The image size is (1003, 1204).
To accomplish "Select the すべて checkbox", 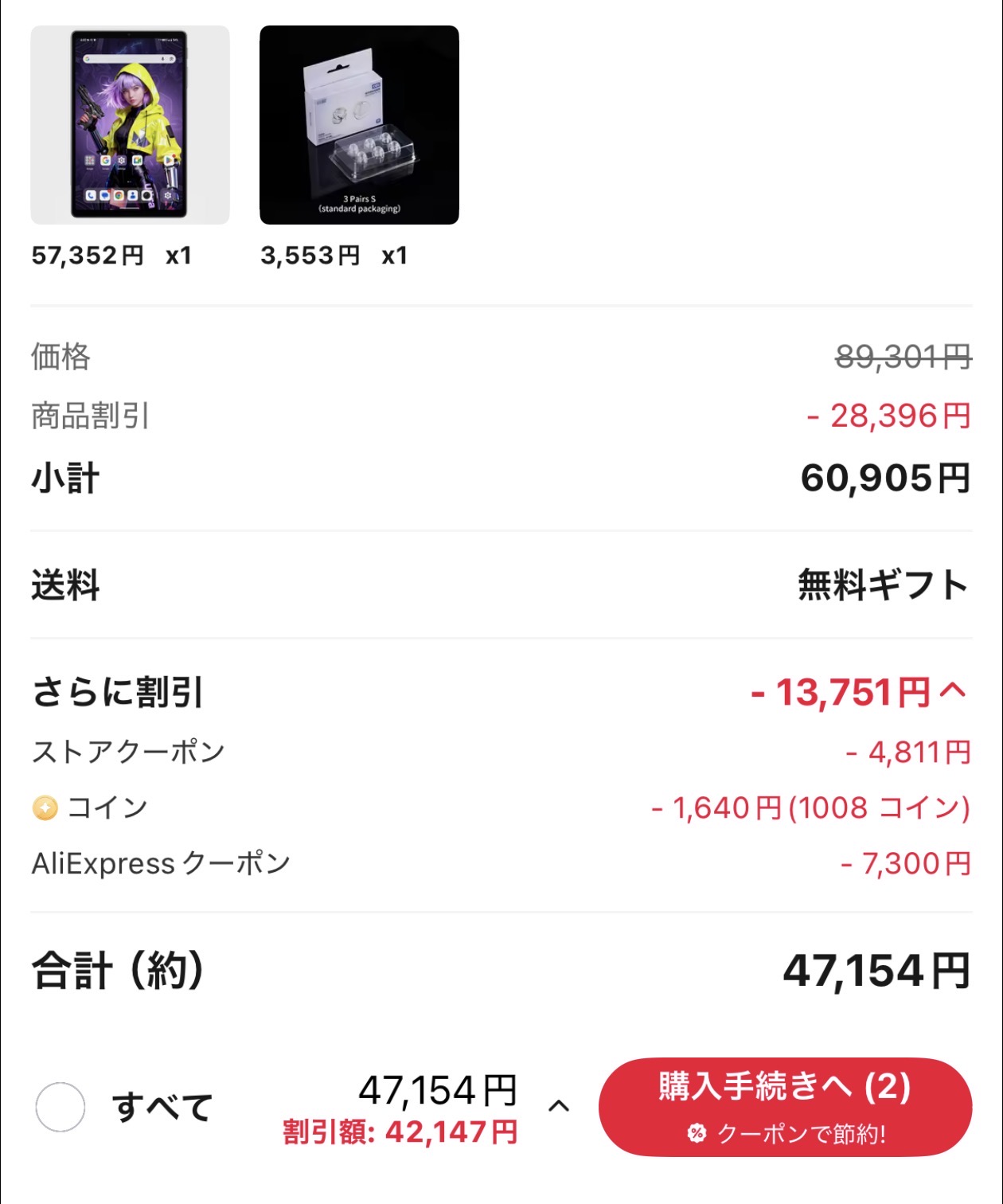I will [x=60, y=1107].
